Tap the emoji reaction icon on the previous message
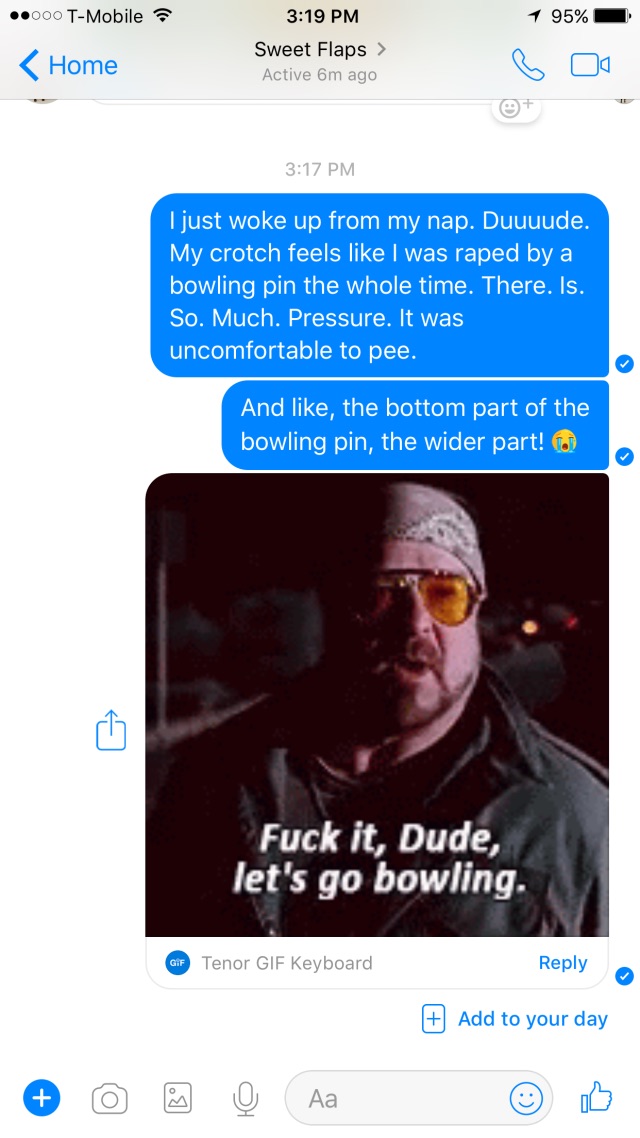This screenshot has height=1138, width=640. pos(516,107)
